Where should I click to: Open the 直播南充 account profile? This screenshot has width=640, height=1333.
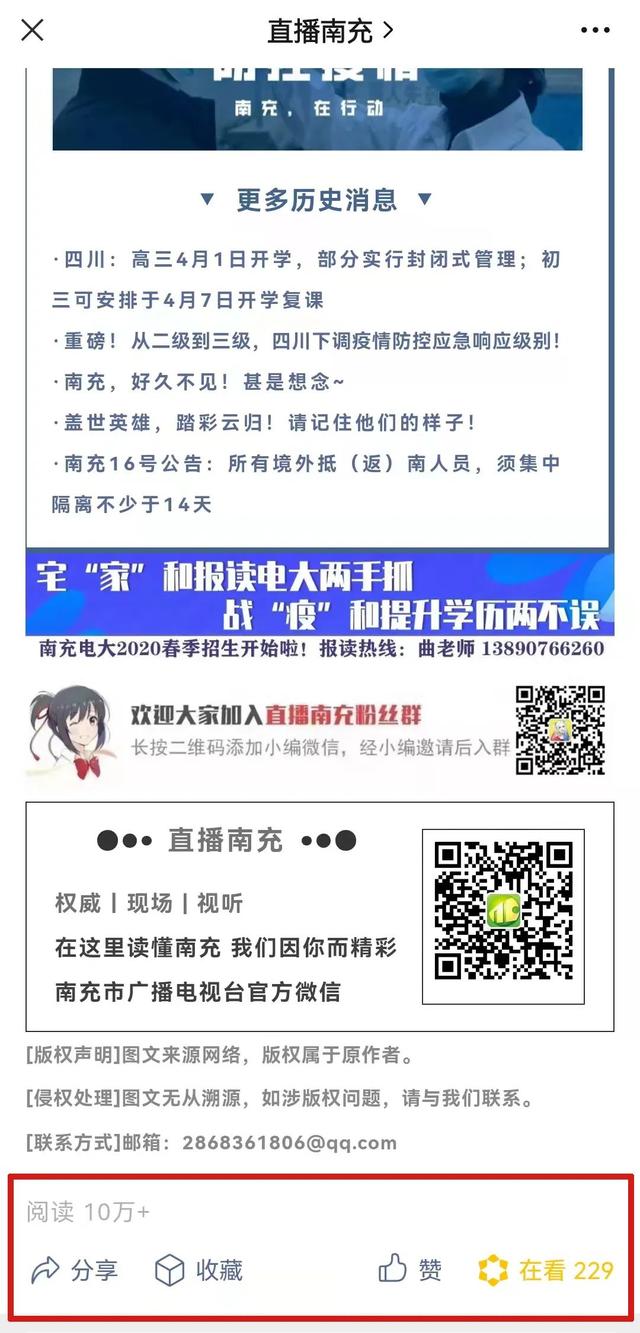[x=330, y=31]
